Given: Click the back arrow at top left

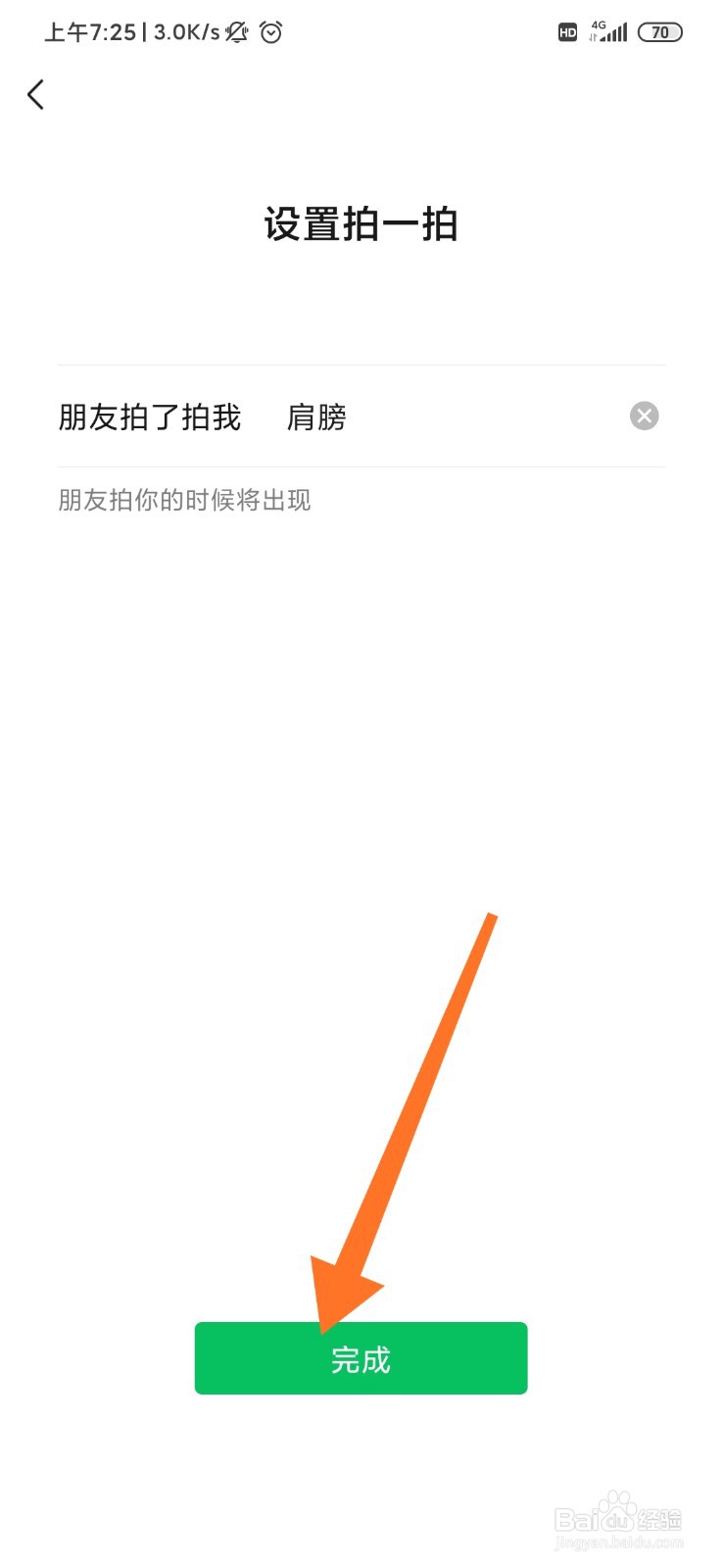Looking at the screenshot, I should point(35,94).
